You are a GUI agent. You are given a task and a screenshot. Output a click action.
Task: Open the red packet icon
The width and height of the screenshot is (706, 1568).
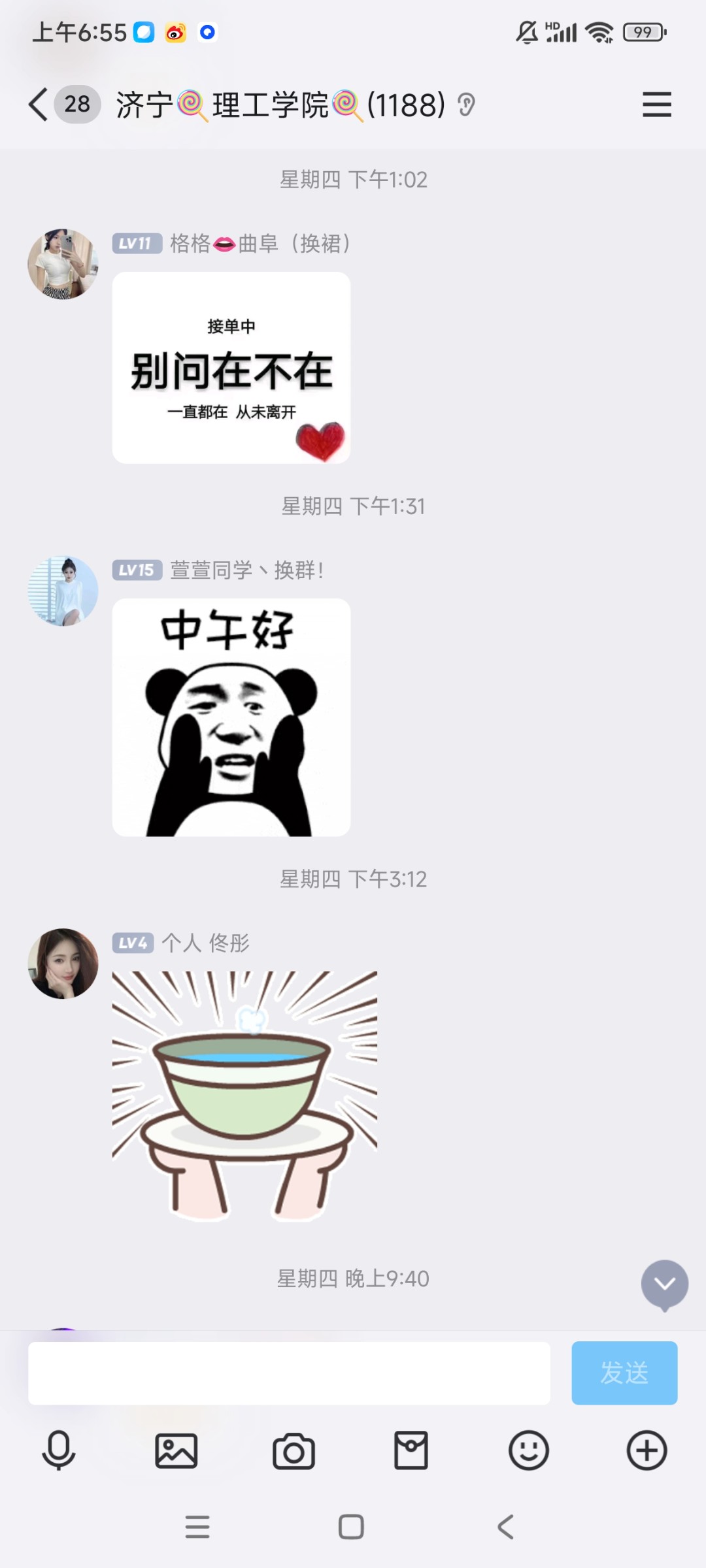[411, 1451]
